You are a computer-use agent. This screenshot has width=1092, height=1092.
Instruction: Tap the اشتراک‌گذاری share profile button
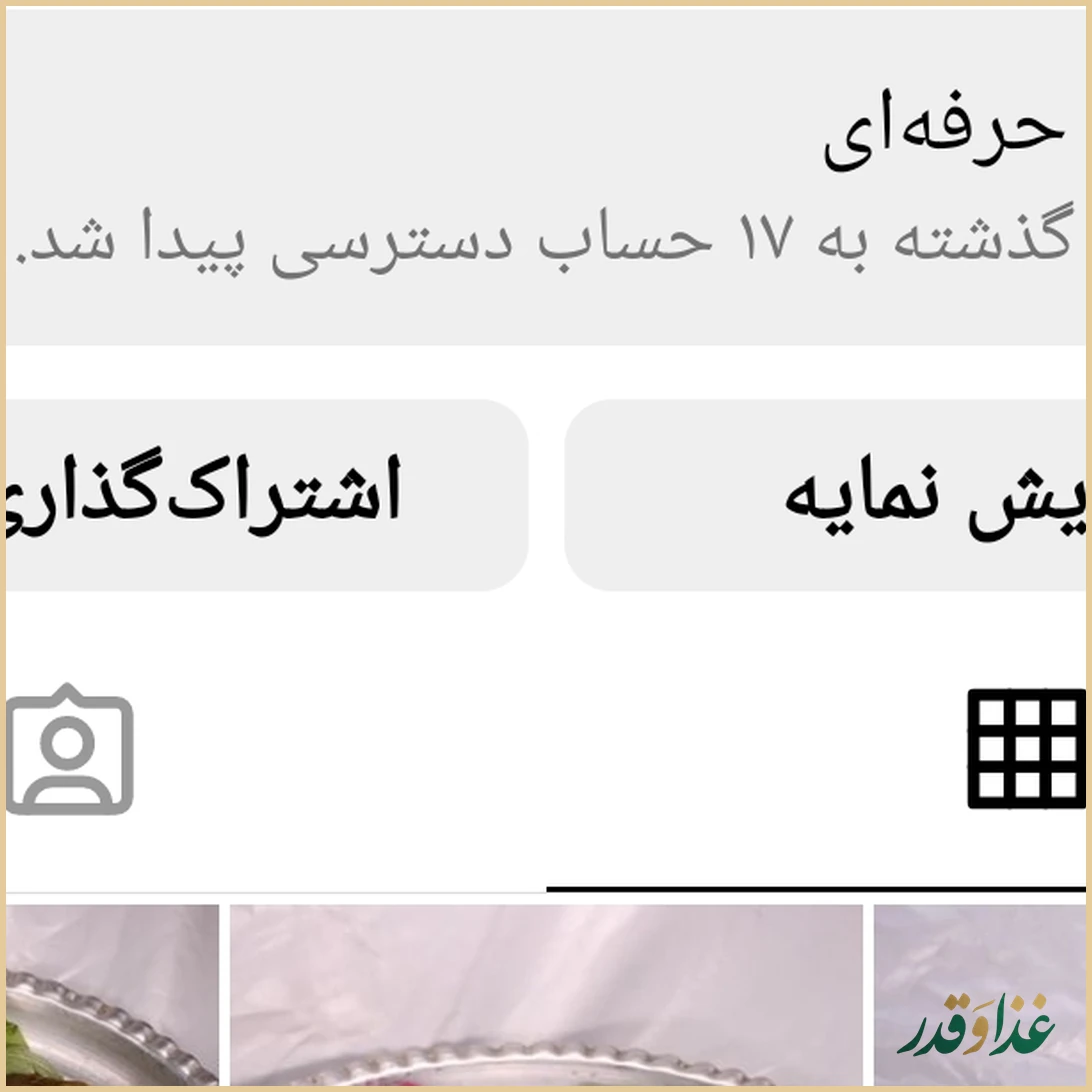(267, 496)
